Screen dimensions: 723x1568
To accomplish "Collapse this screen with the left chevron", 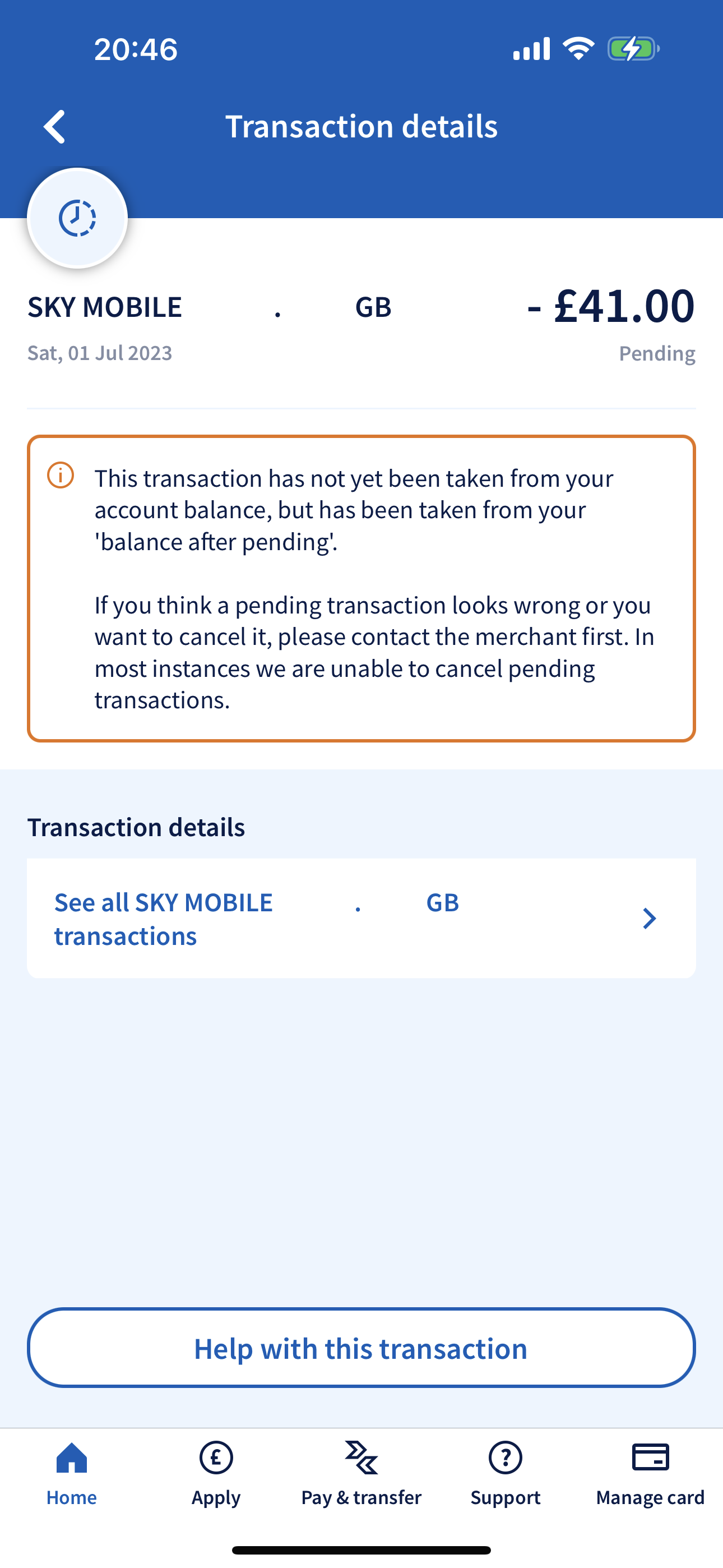I will [x=54, y=127].
